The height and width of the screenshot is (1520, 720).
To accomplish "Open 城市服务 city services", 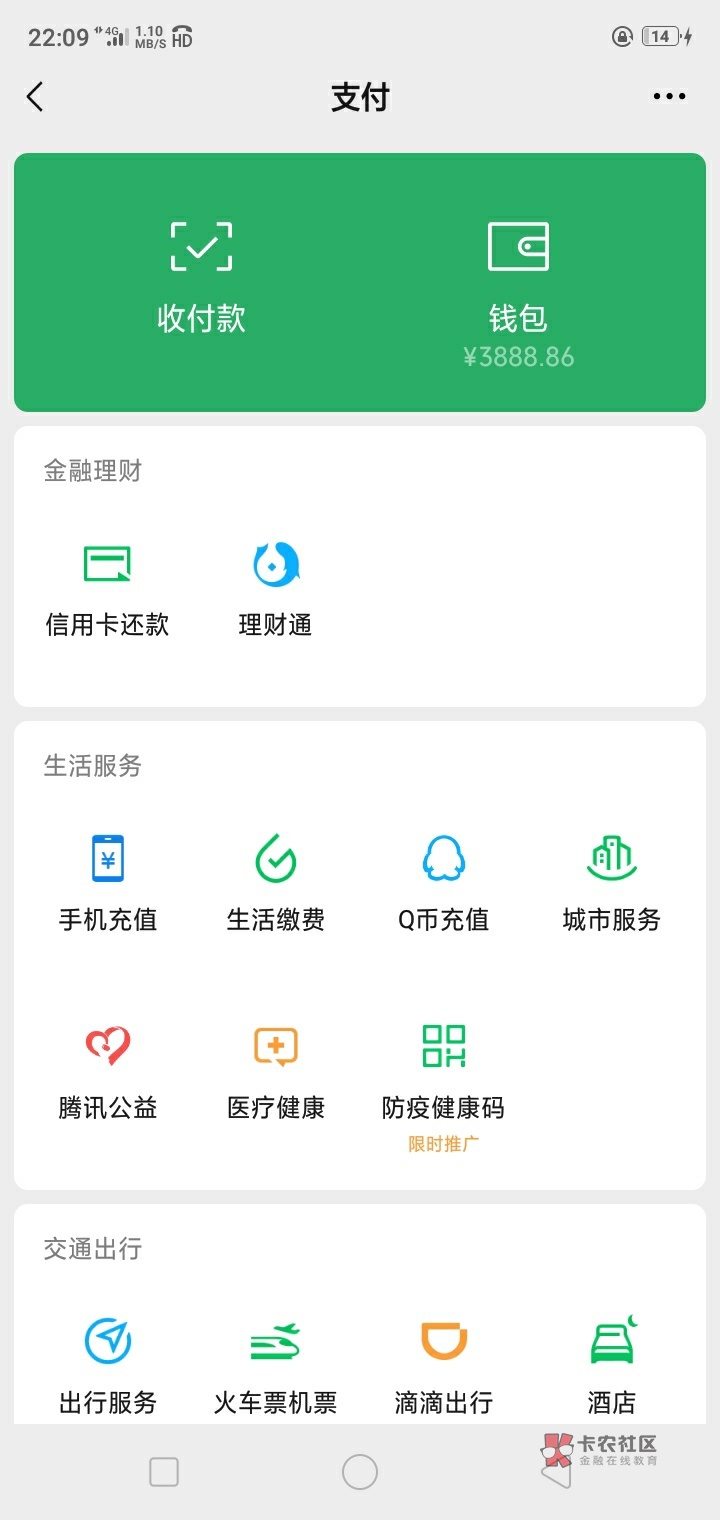I will click(x=611, y=884).
